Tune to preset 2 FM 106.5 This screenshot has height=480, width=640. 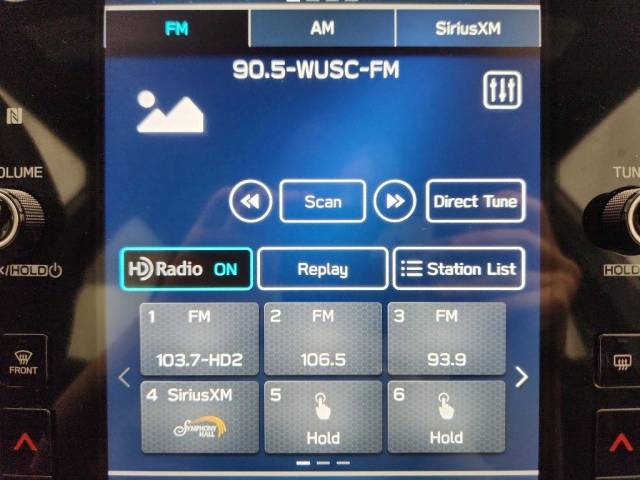(322, 339)
